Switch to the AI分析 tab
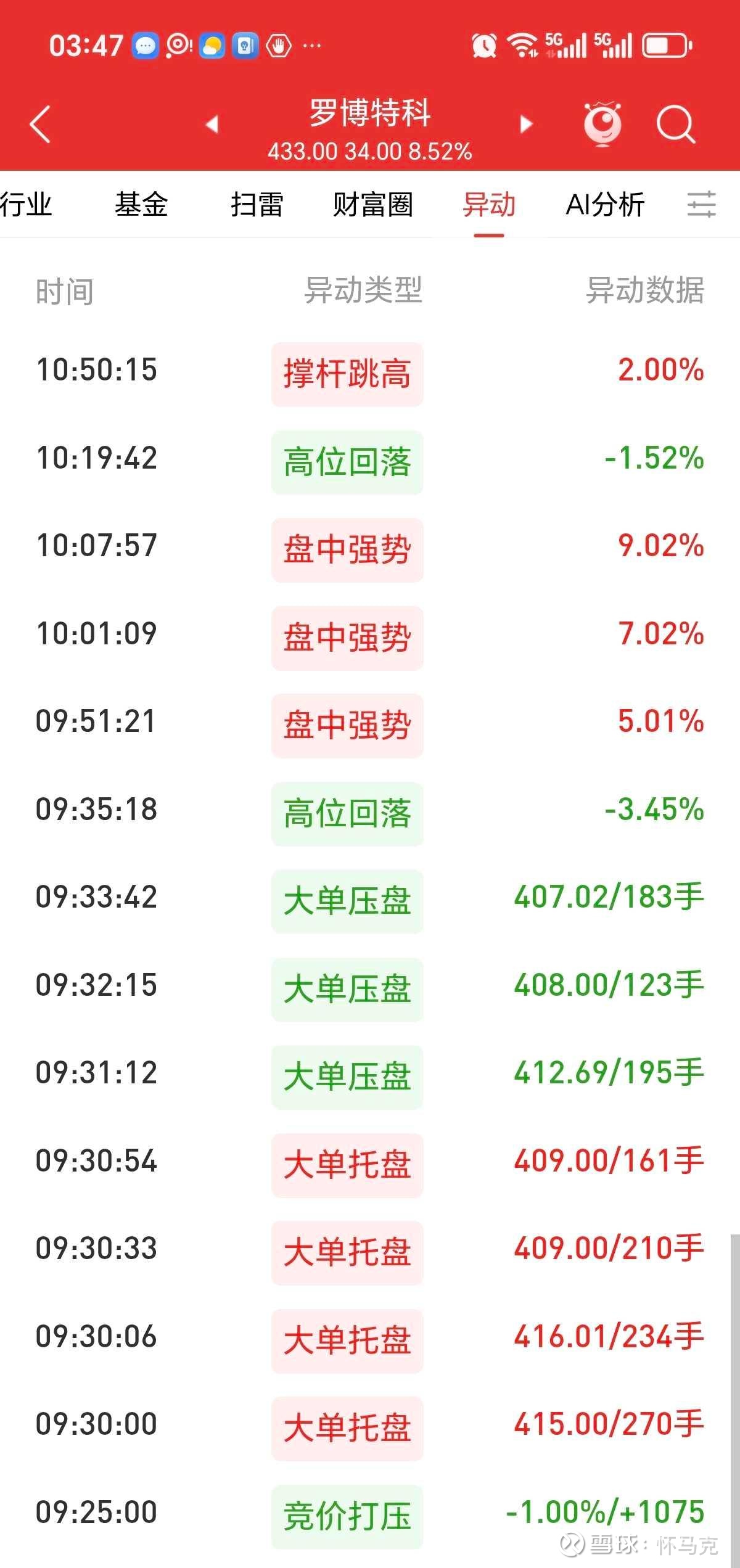Image resolution: width=740 pixels, height=1568 pixels. (x=605, y=205)
